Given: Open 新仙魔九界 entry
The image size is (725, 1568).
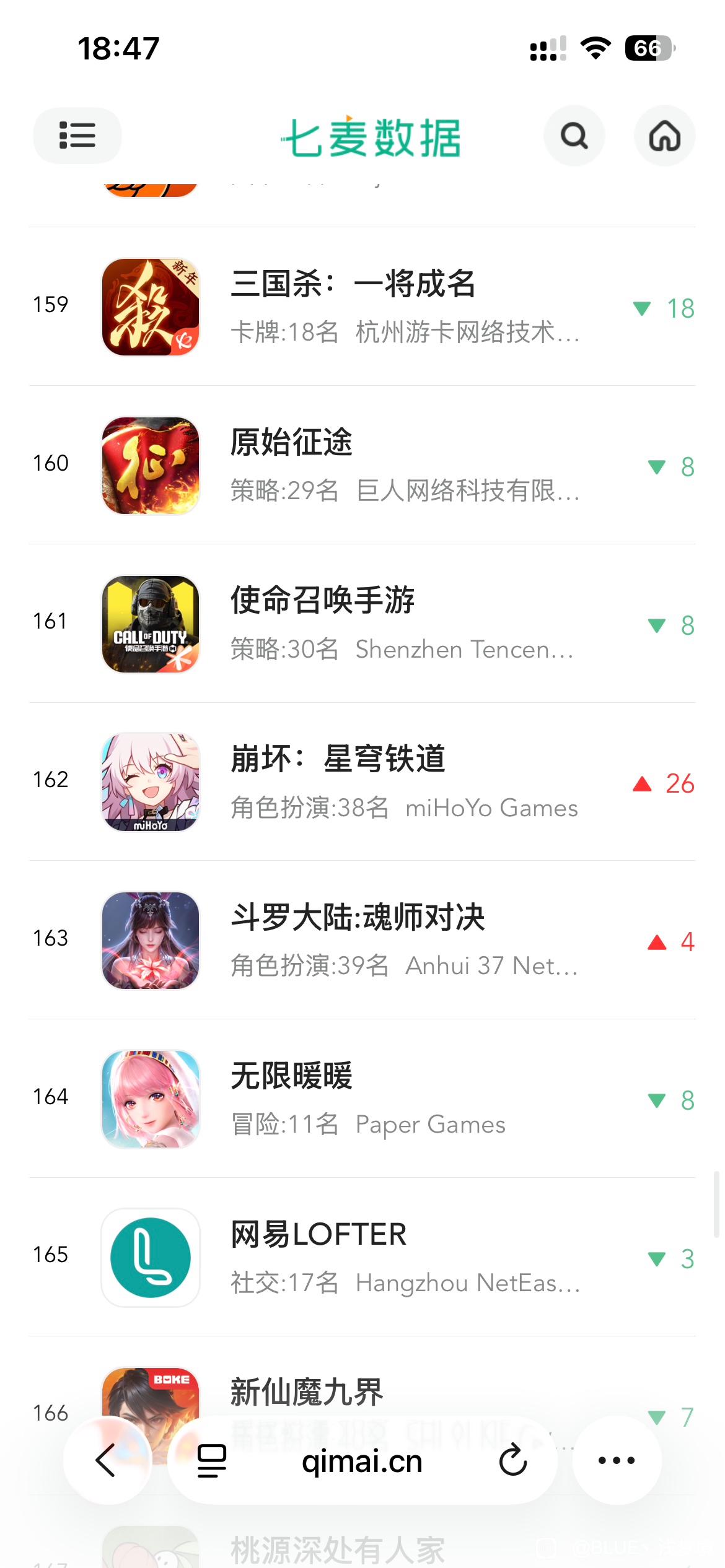Looking at the screenshot, I should click(307, 1393).
